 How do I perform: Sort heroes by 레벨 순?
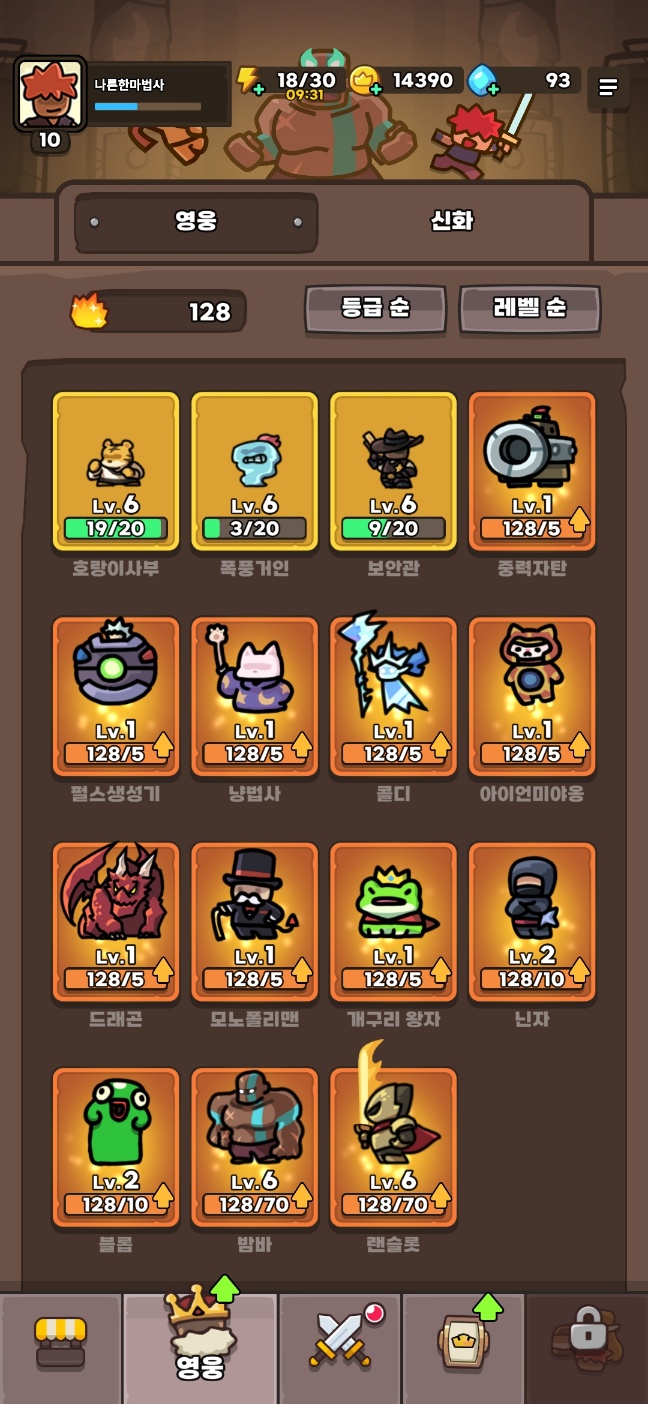pos(530,308)
